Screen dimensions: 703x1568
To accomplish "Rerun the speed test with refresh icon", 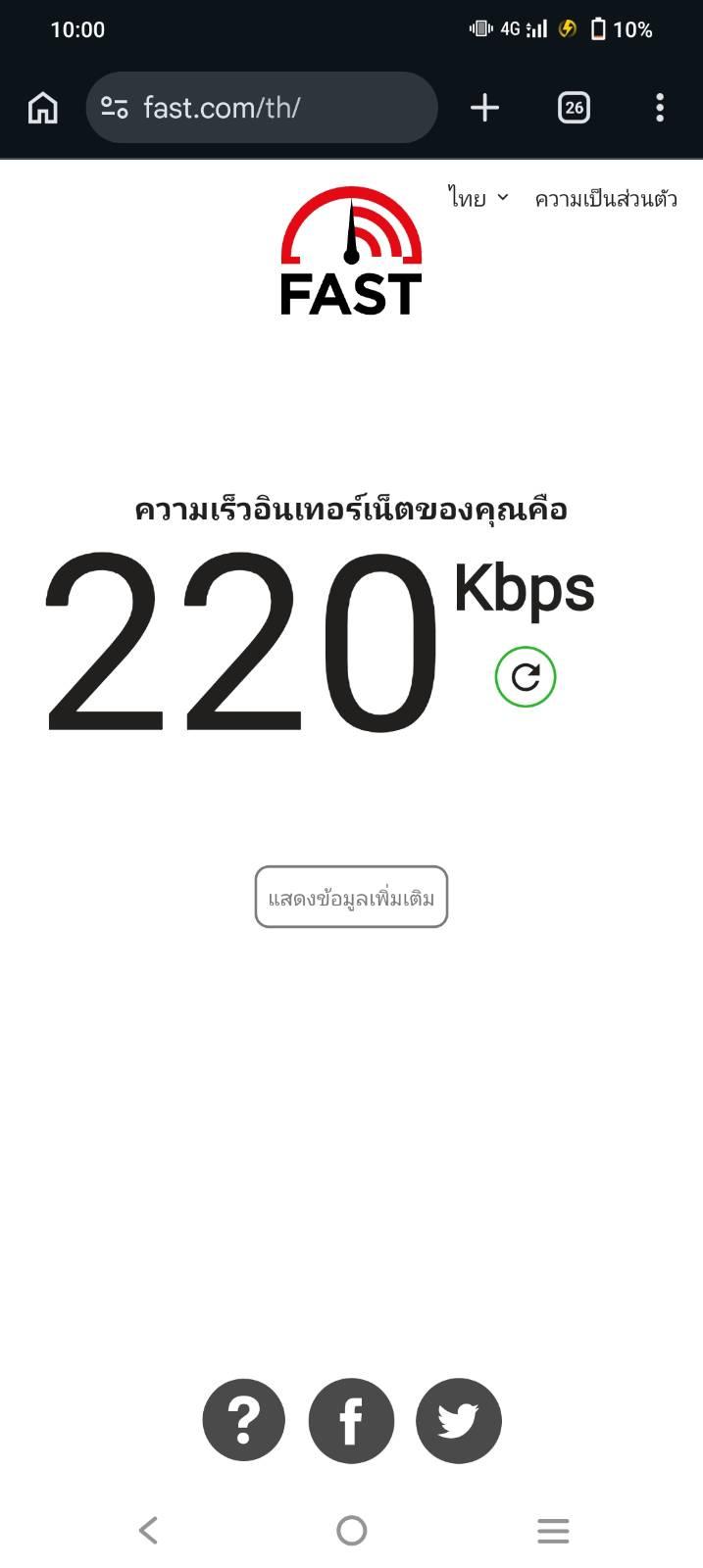I will click(526, 677).
